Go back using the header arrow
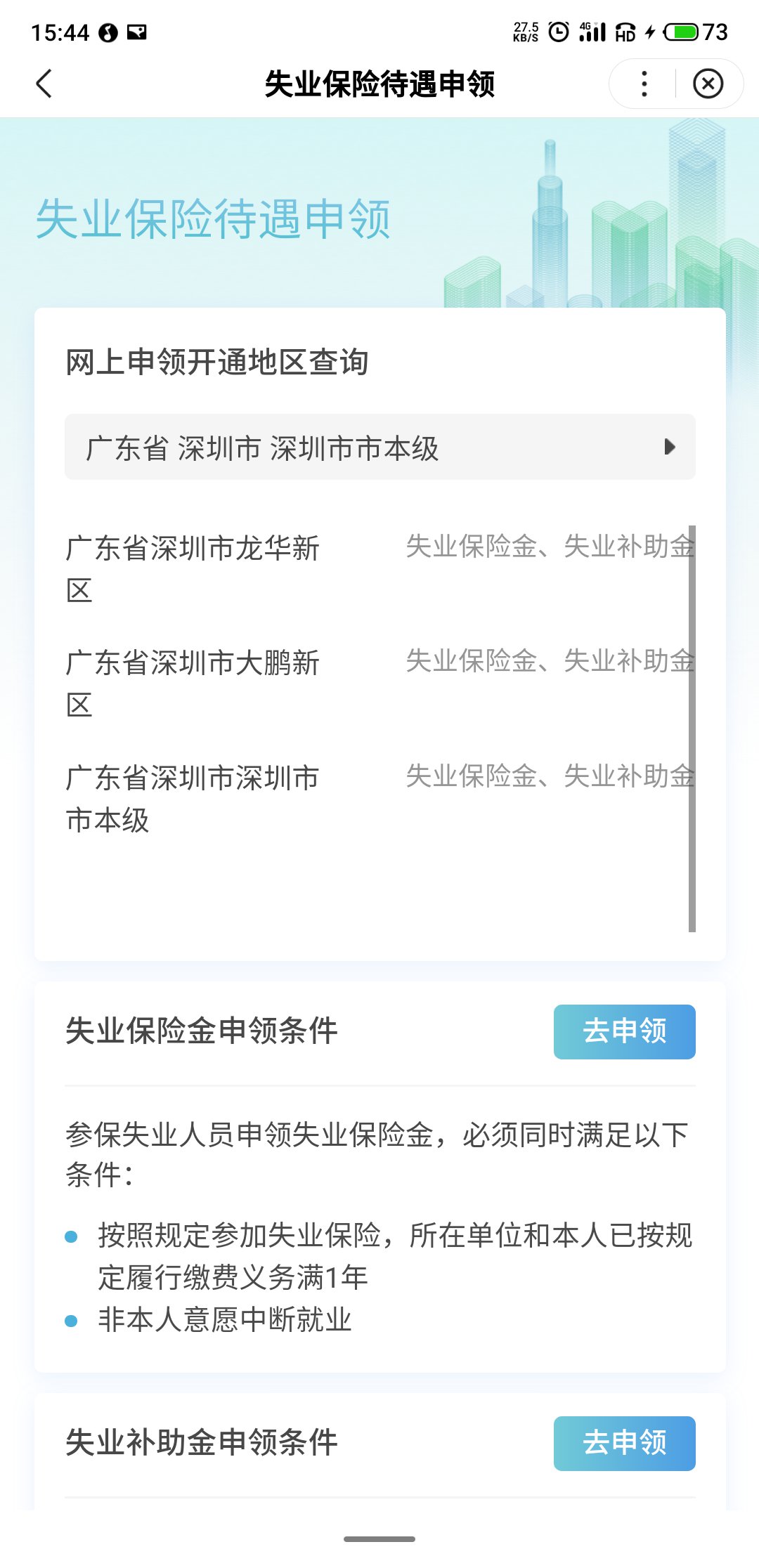759x1568 pixels. click(44, 84)
